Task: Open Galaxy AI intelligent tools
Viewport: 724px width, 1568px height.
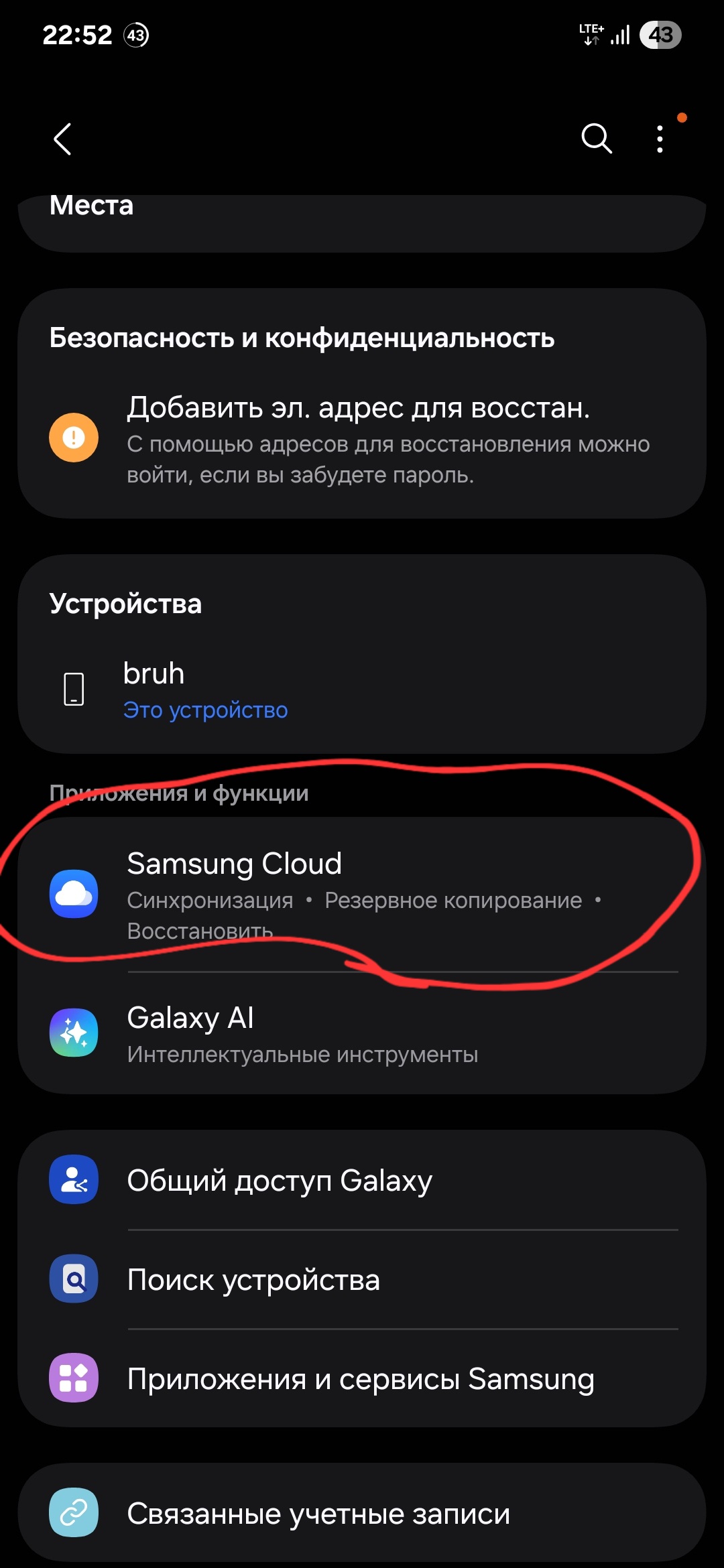Action: 362,1033
